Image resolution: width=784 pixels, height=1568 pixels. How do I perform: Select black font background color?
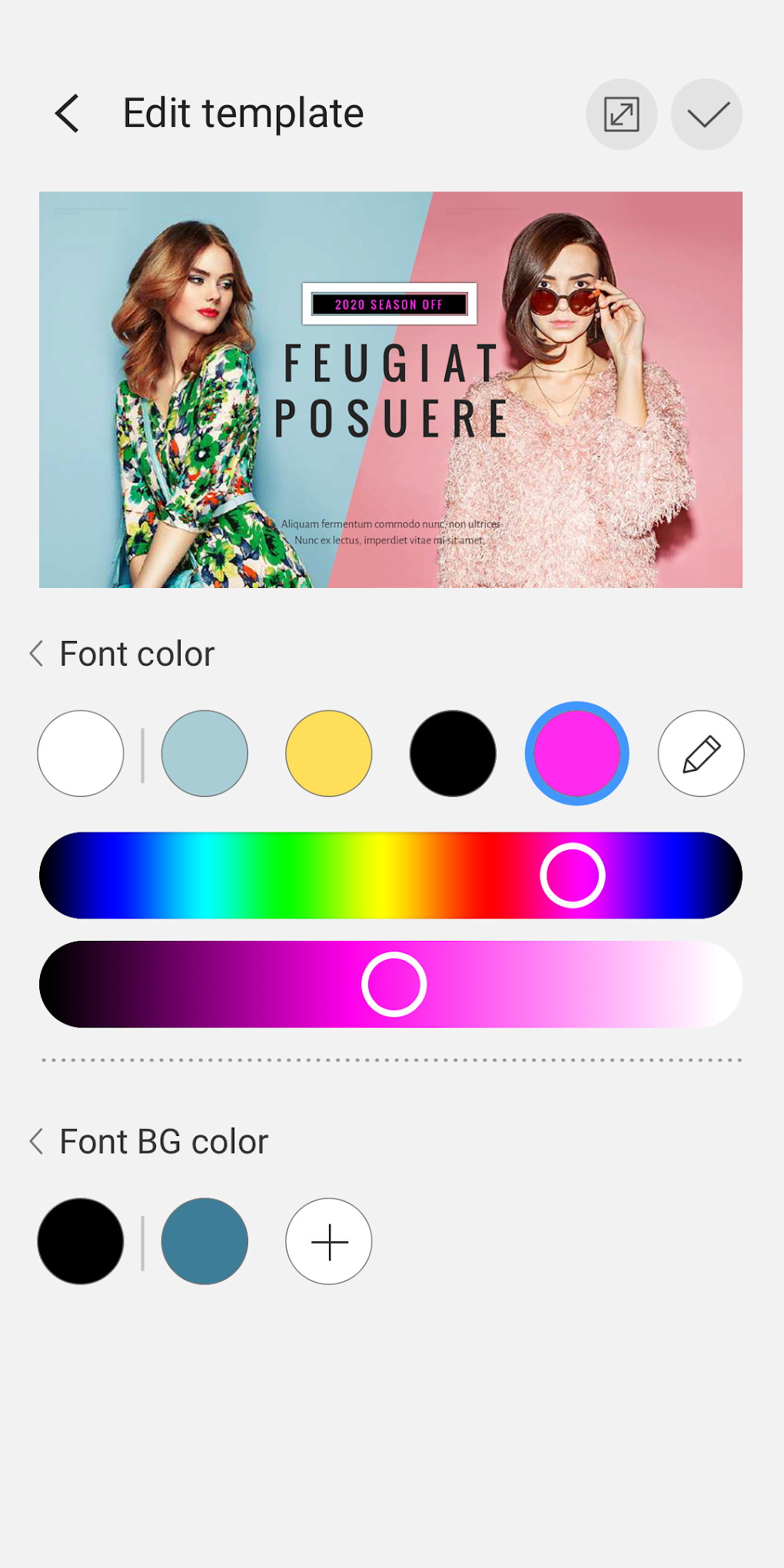click(81, 1241)
